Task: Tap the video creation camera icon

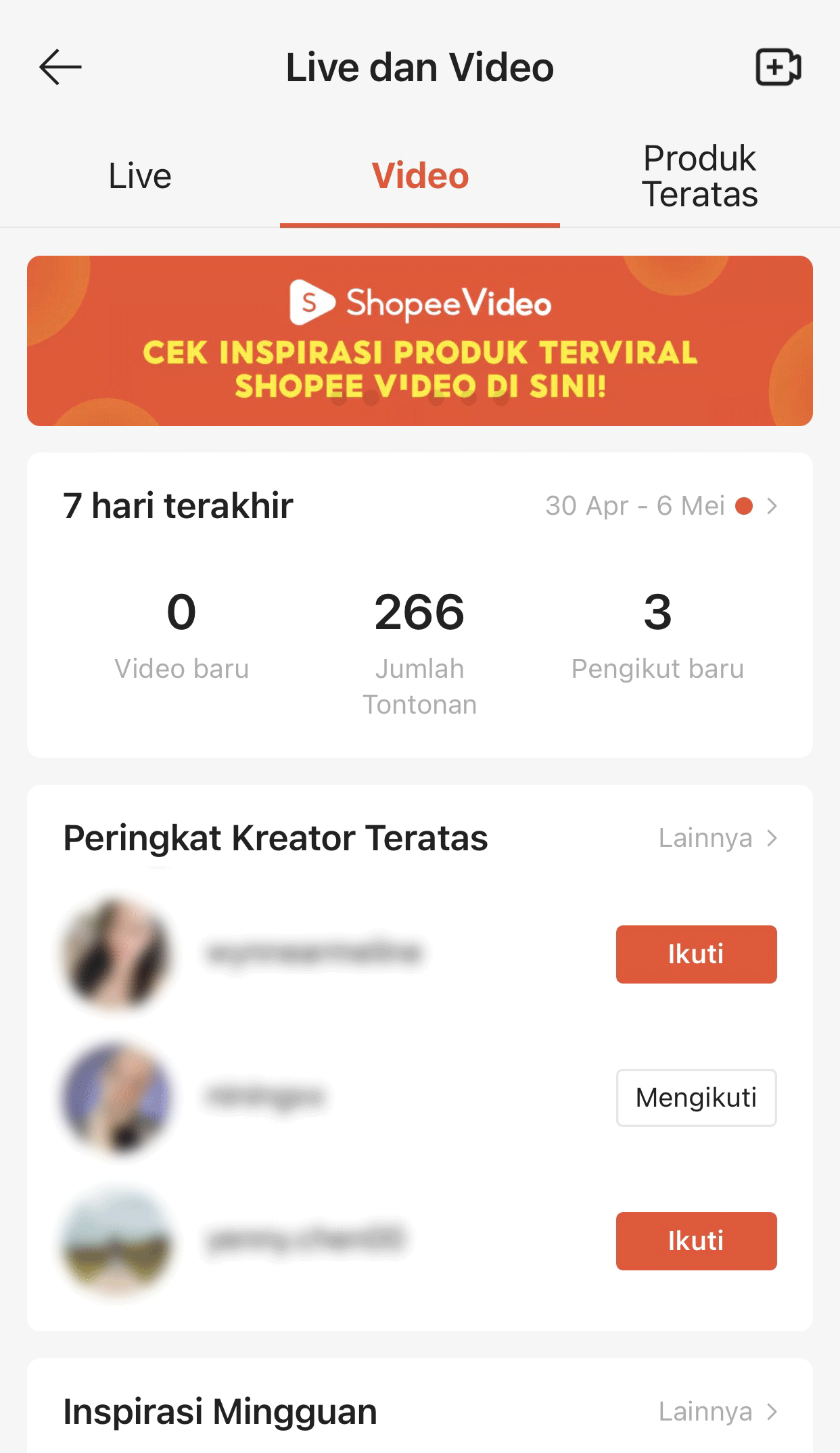Action: (x=776, y=67)
